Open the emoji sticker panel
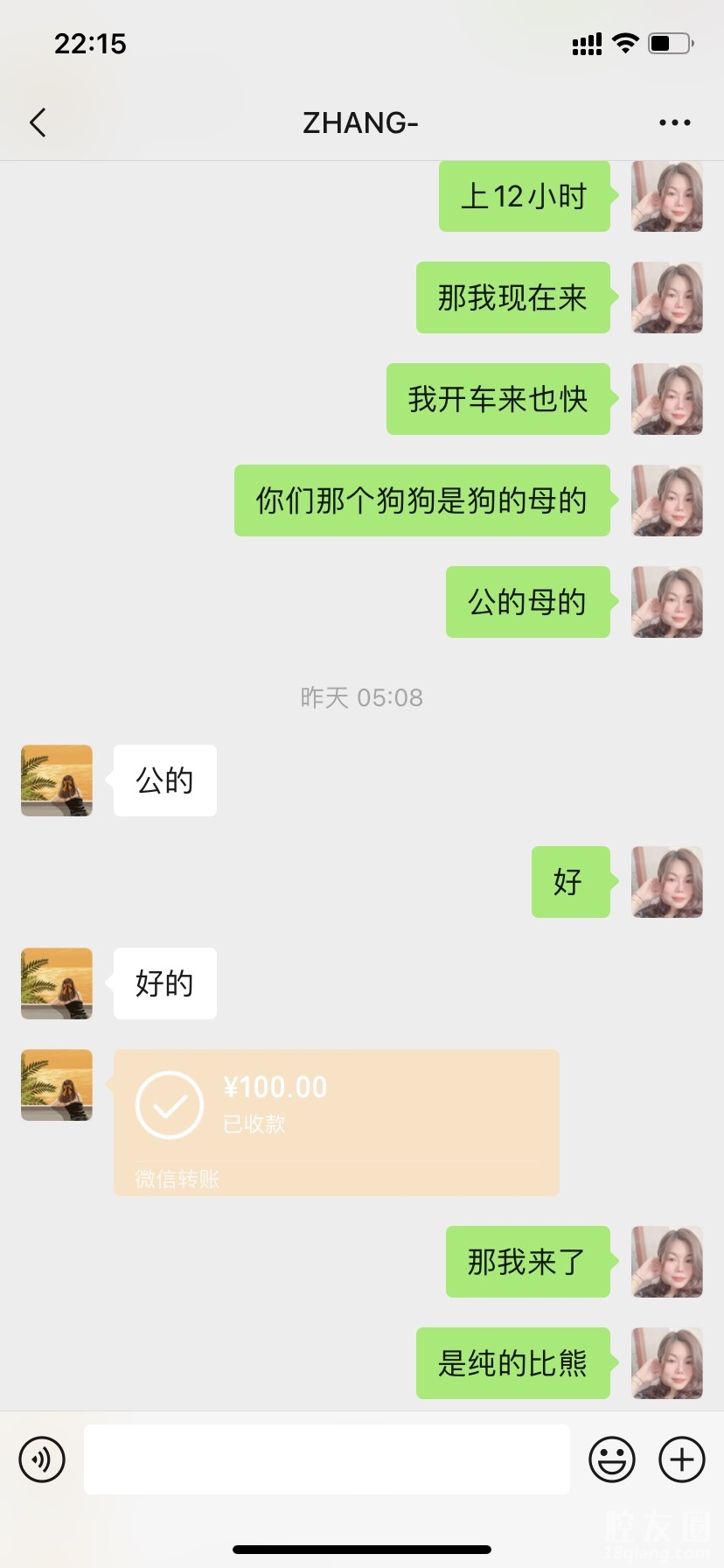The height and width of the screenshot is (1568, 724). coord(611,1459)
